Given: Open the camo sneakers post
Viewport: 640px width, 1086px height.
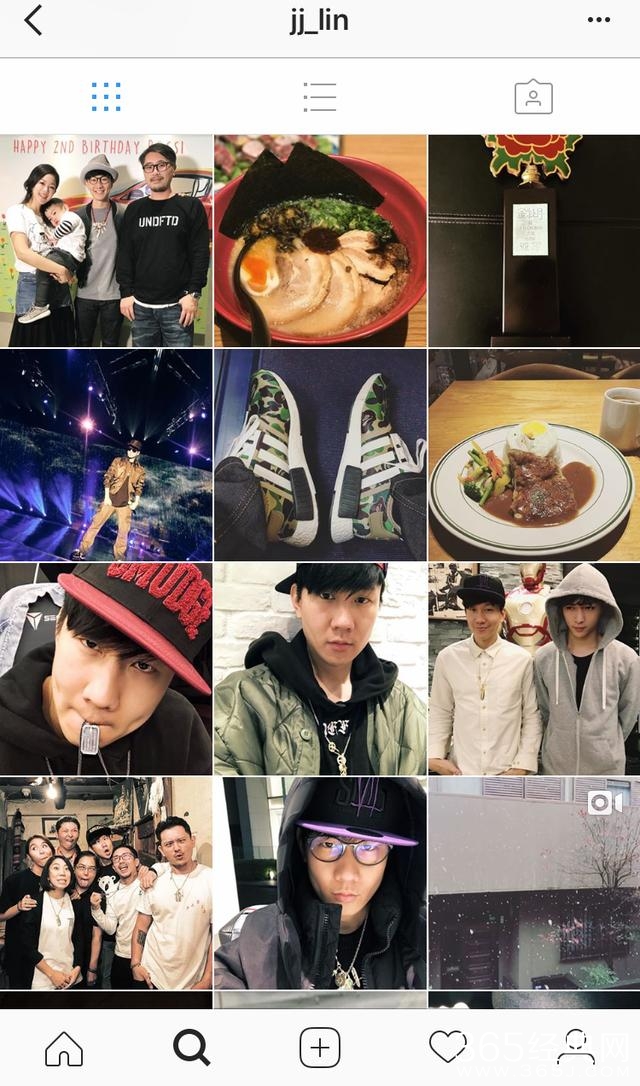Looking at the screenshot, I should [x=320, y=454].
